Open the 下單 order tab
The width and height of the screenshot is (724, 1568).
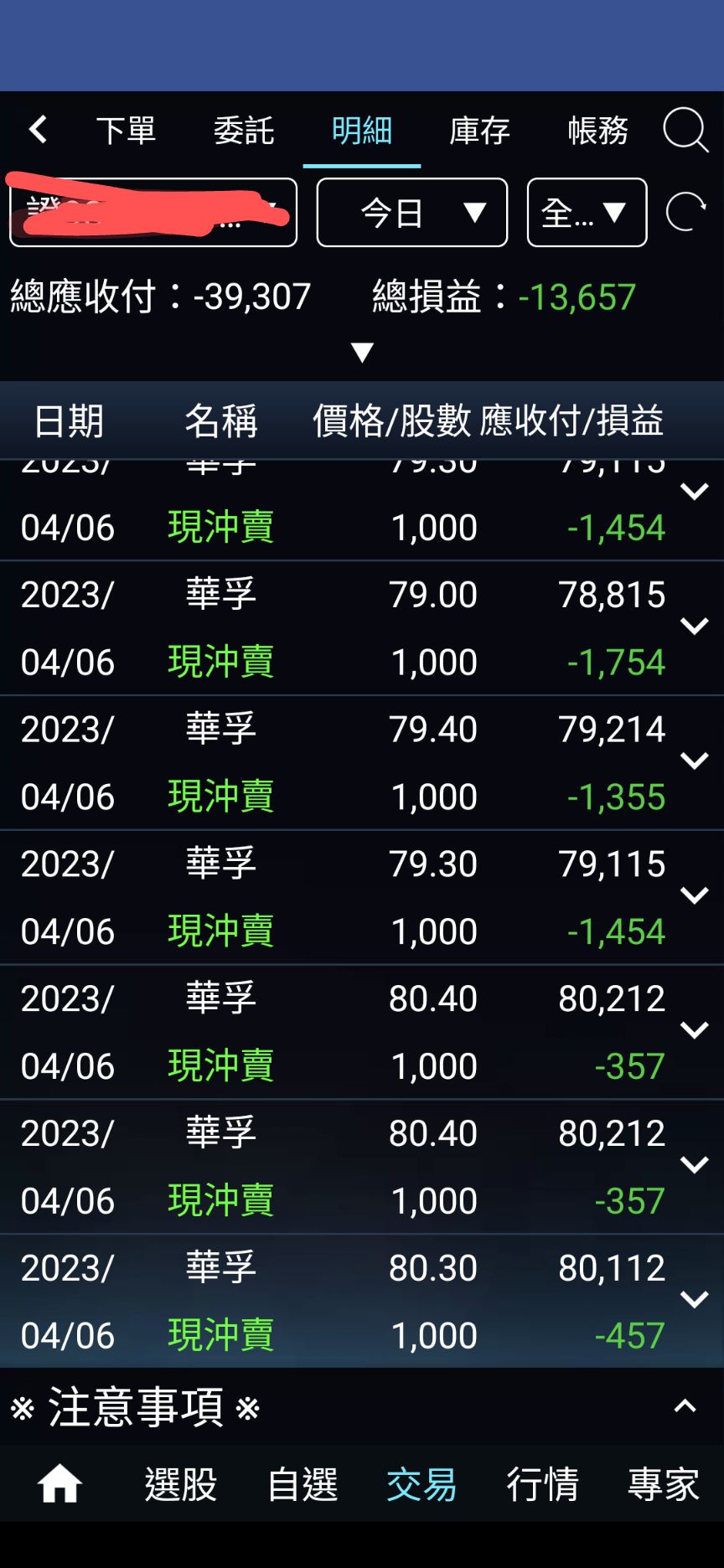pos(126,131)
